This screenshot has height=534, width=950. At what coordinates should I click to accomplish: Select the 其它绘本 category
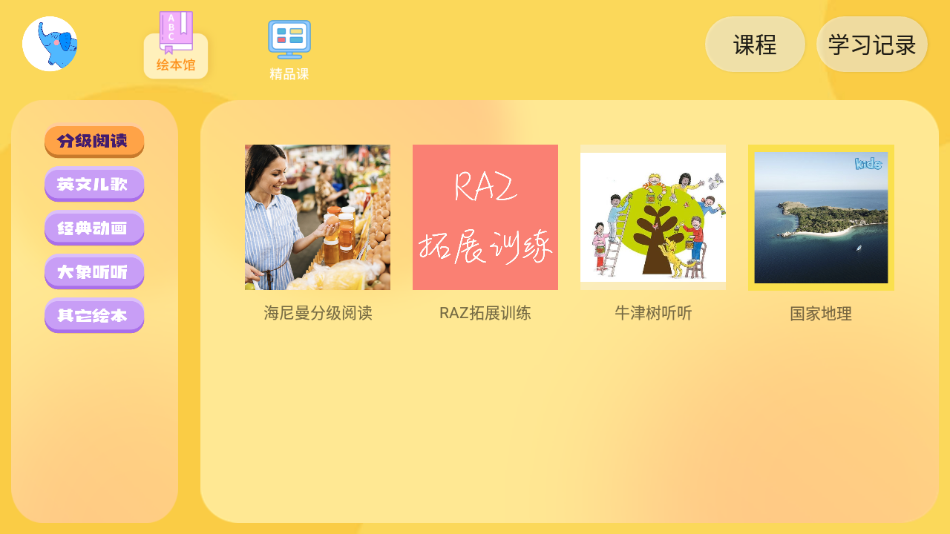[94, 315]
